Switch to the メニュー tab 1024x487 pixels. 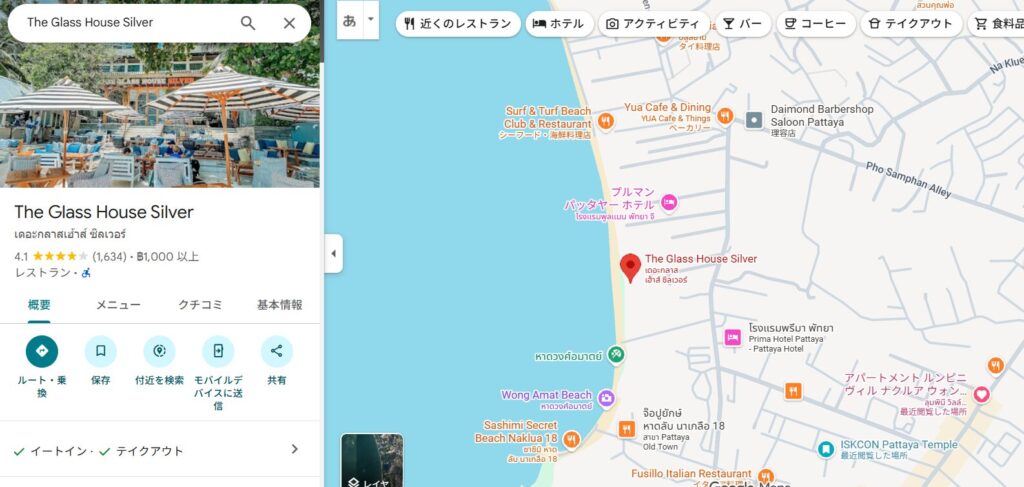tap(118, 305)
